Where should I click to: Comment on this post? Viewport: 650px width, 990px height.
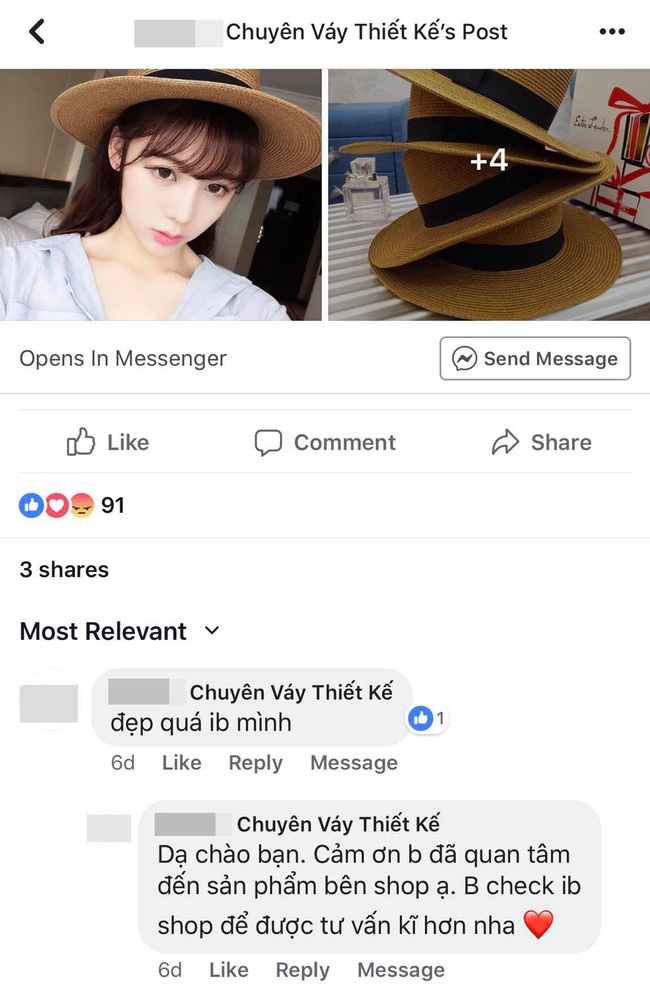click(x=325, y=442)
